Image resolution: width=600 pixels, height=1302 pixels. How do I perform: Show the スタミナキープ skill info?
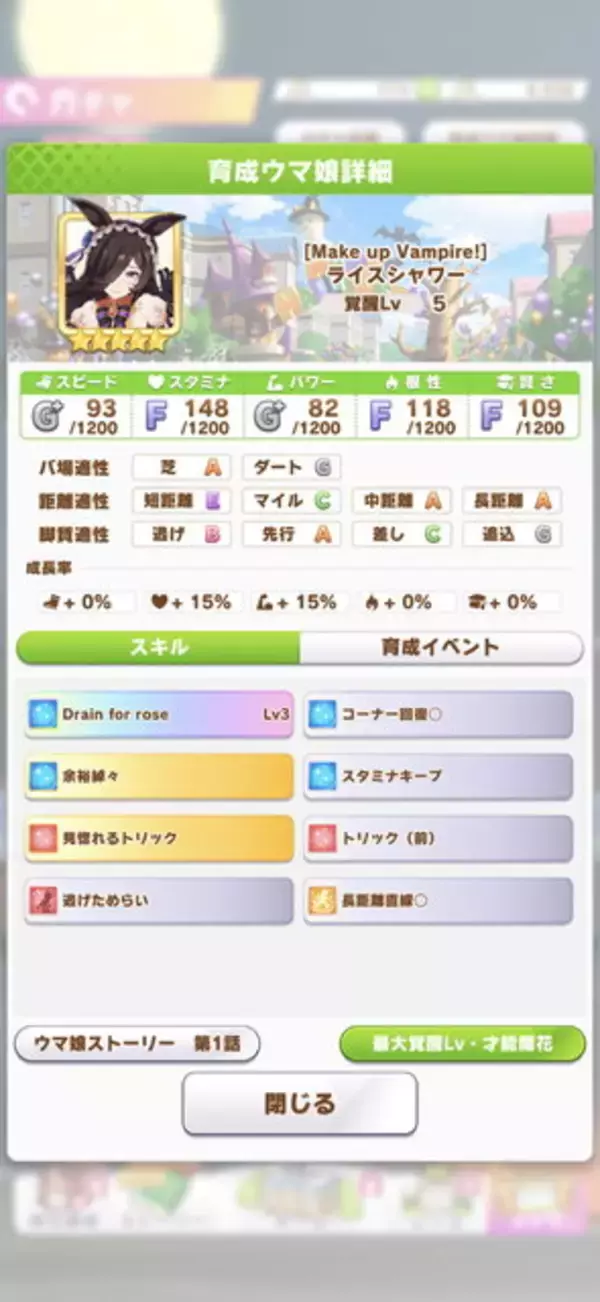[x=438, y=777]
